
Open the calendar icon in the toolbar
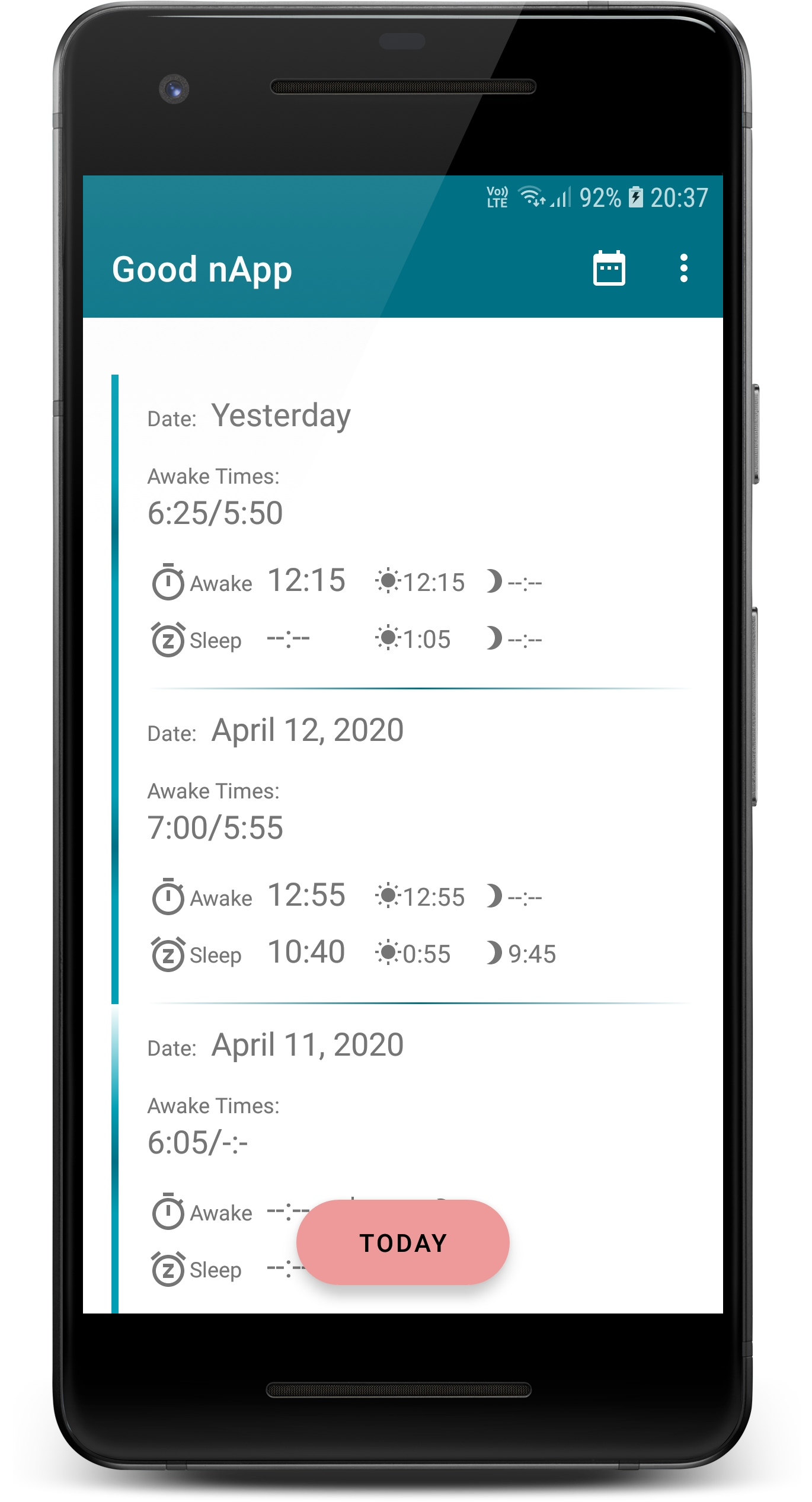[609, 269]
